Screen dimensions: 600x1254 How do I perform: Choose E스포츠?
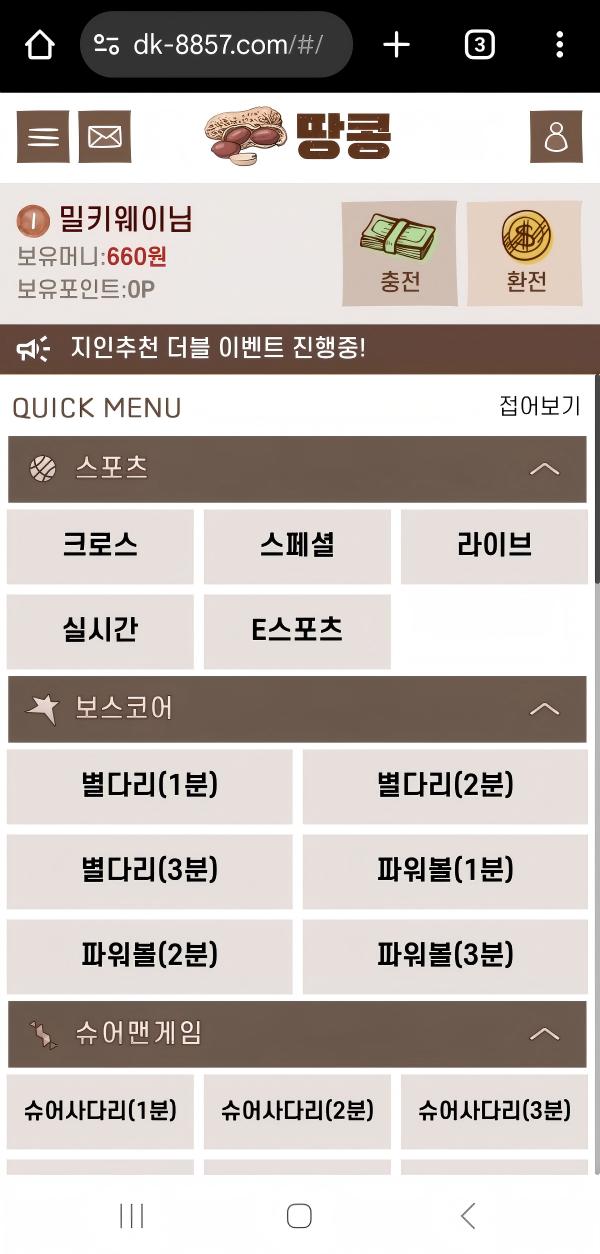click(x=297, y=631)
